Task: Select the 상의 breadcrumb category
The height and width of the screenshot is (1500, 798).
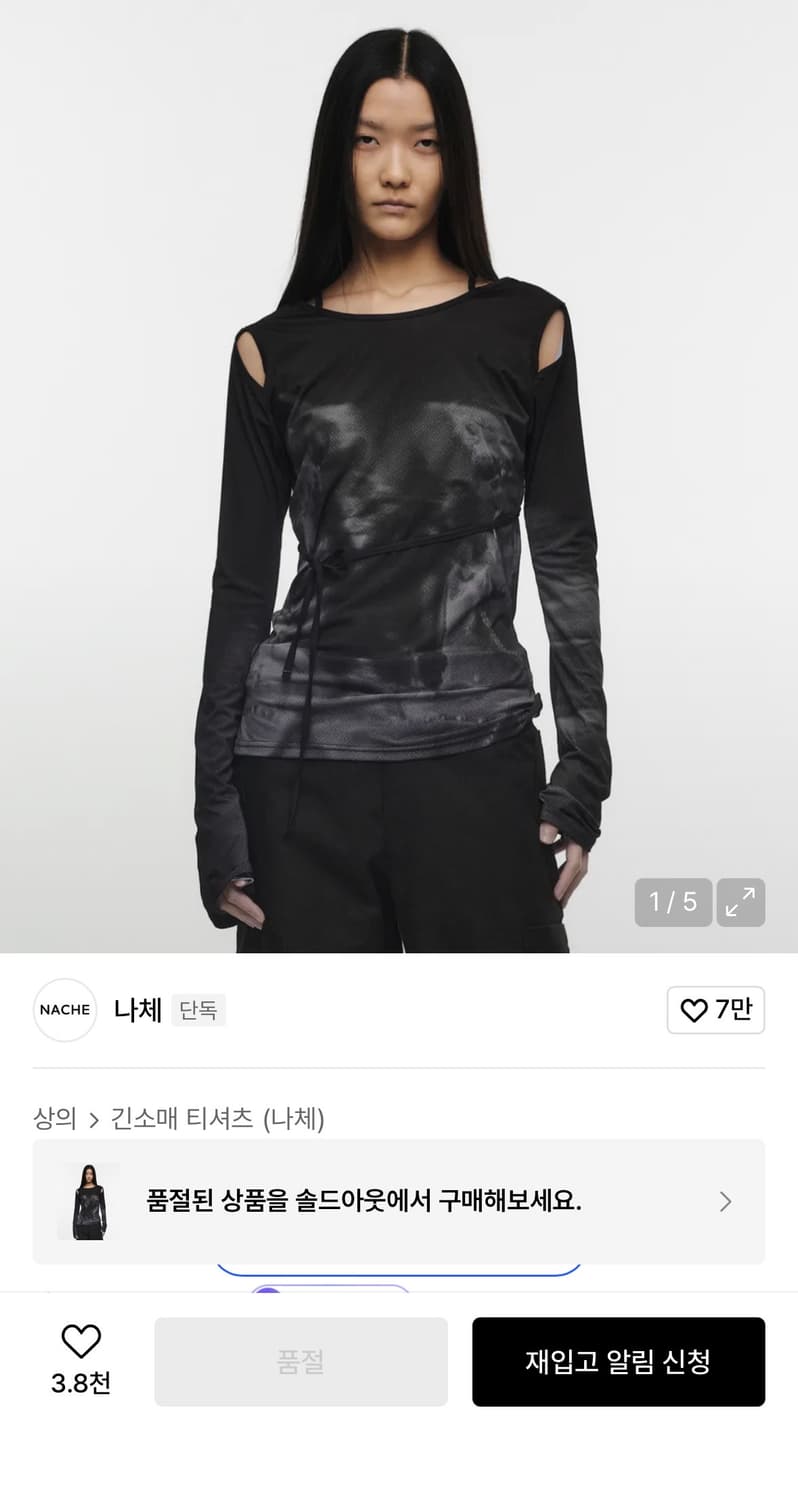Action: coord(57,1119)
